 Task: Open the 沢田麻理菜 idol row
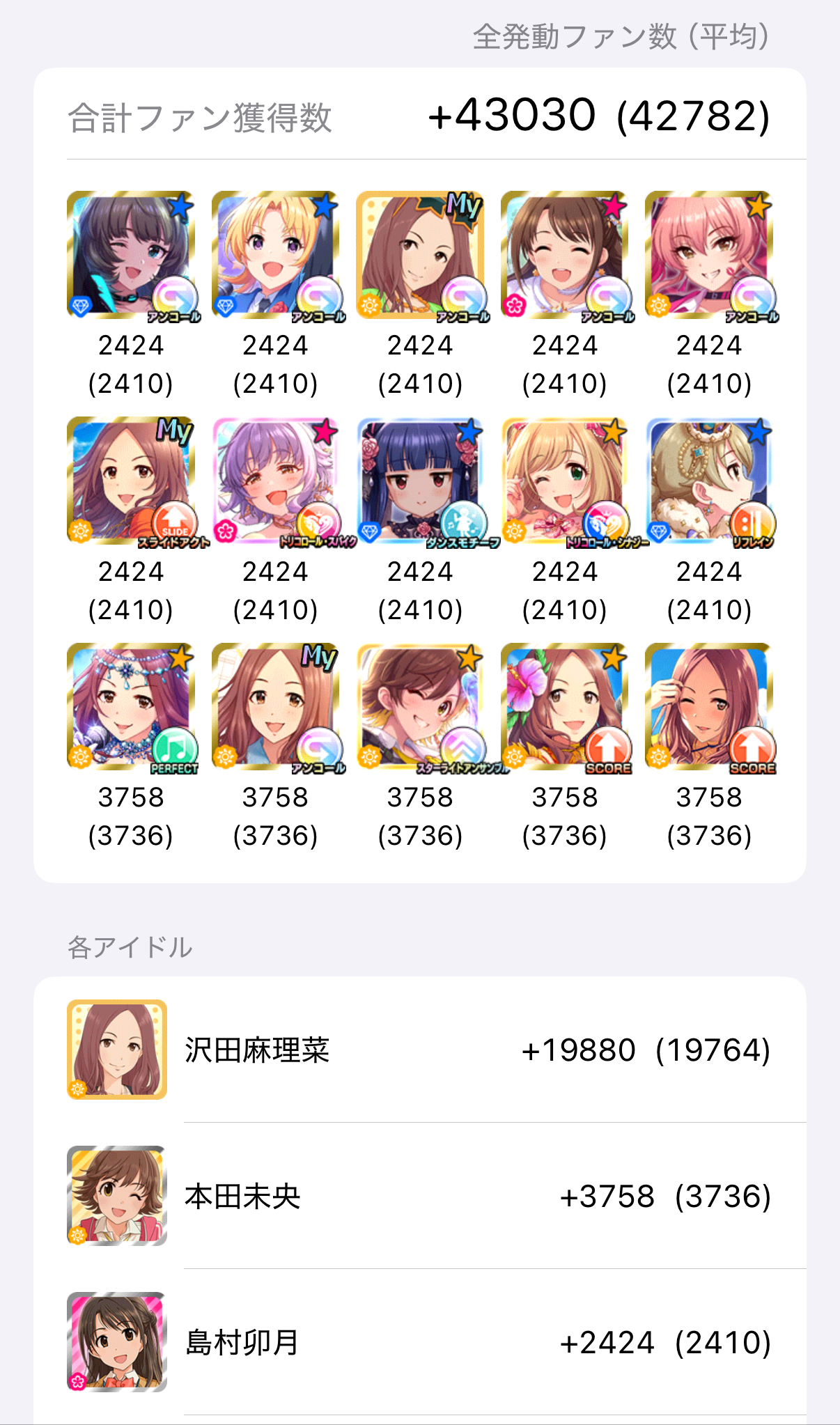click(x=420, y=1050)
